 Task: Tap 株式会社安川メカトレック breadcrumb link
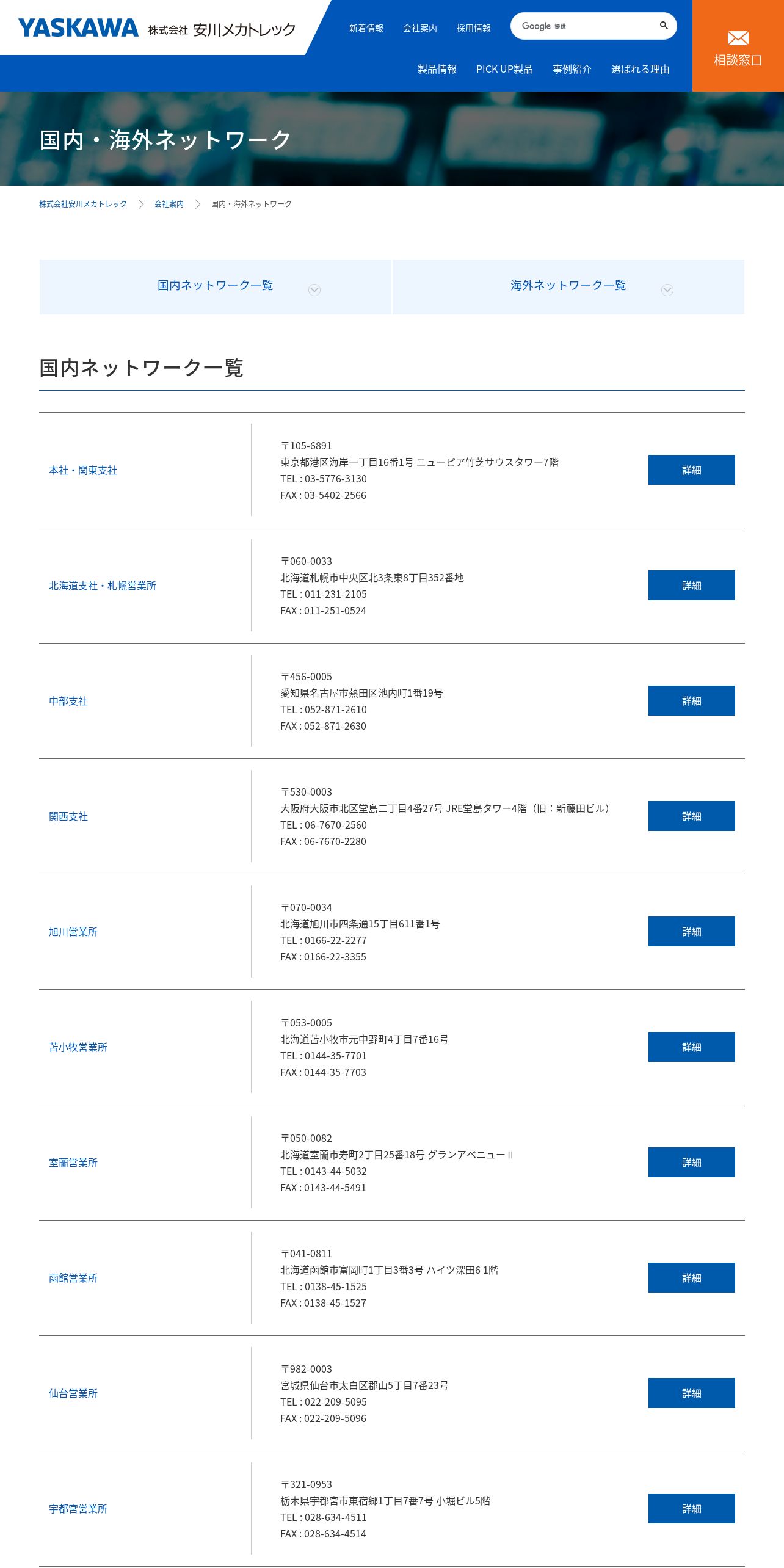click(x=83, y=204)
